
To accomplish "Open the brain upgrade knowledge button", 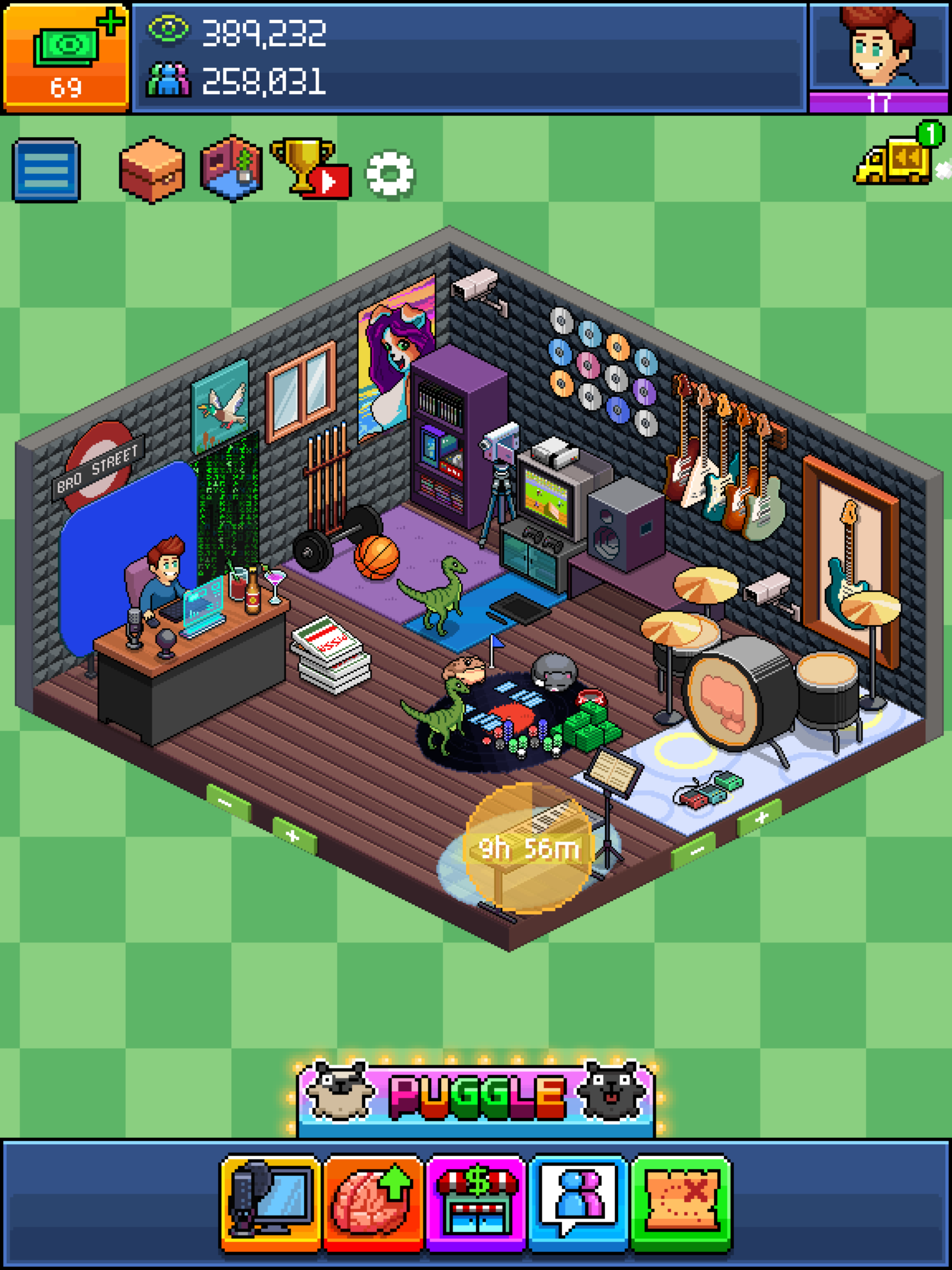I will tap(373, 1203).
